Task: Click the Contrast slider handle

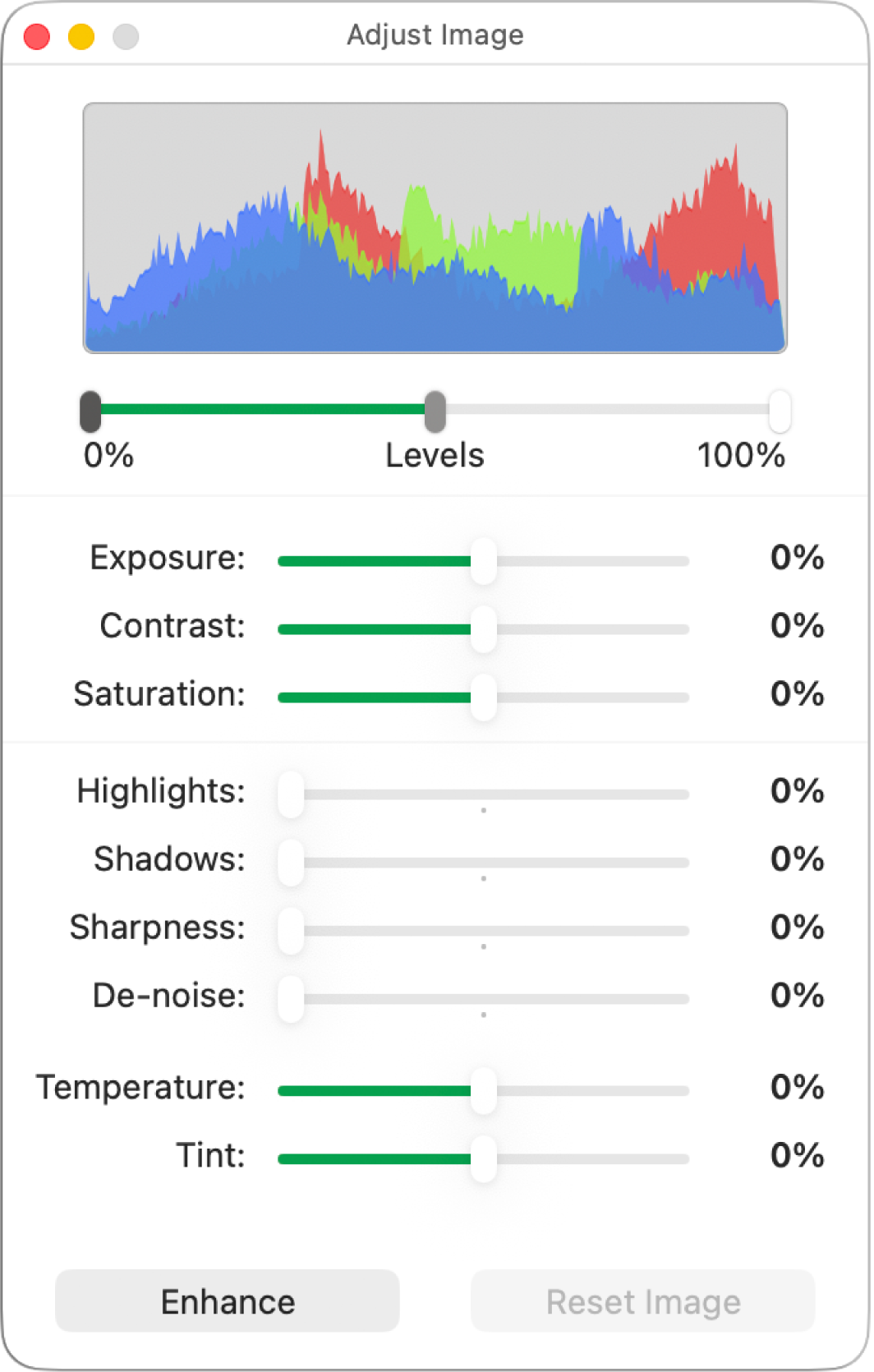Action: (x=484, y=628)
